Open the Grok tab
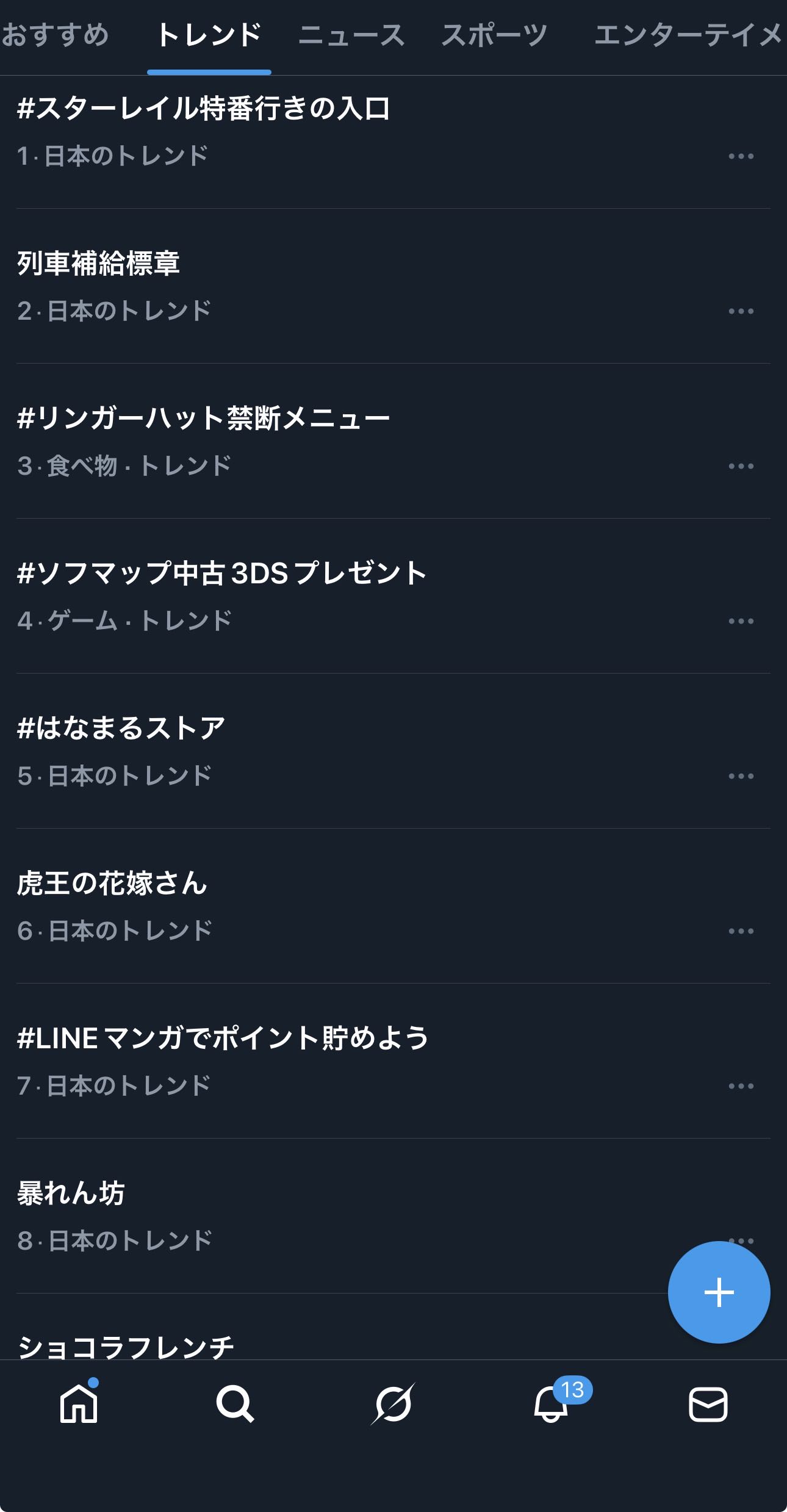787x1512 pixels. pyautogui.click(x=393, y=1403)
